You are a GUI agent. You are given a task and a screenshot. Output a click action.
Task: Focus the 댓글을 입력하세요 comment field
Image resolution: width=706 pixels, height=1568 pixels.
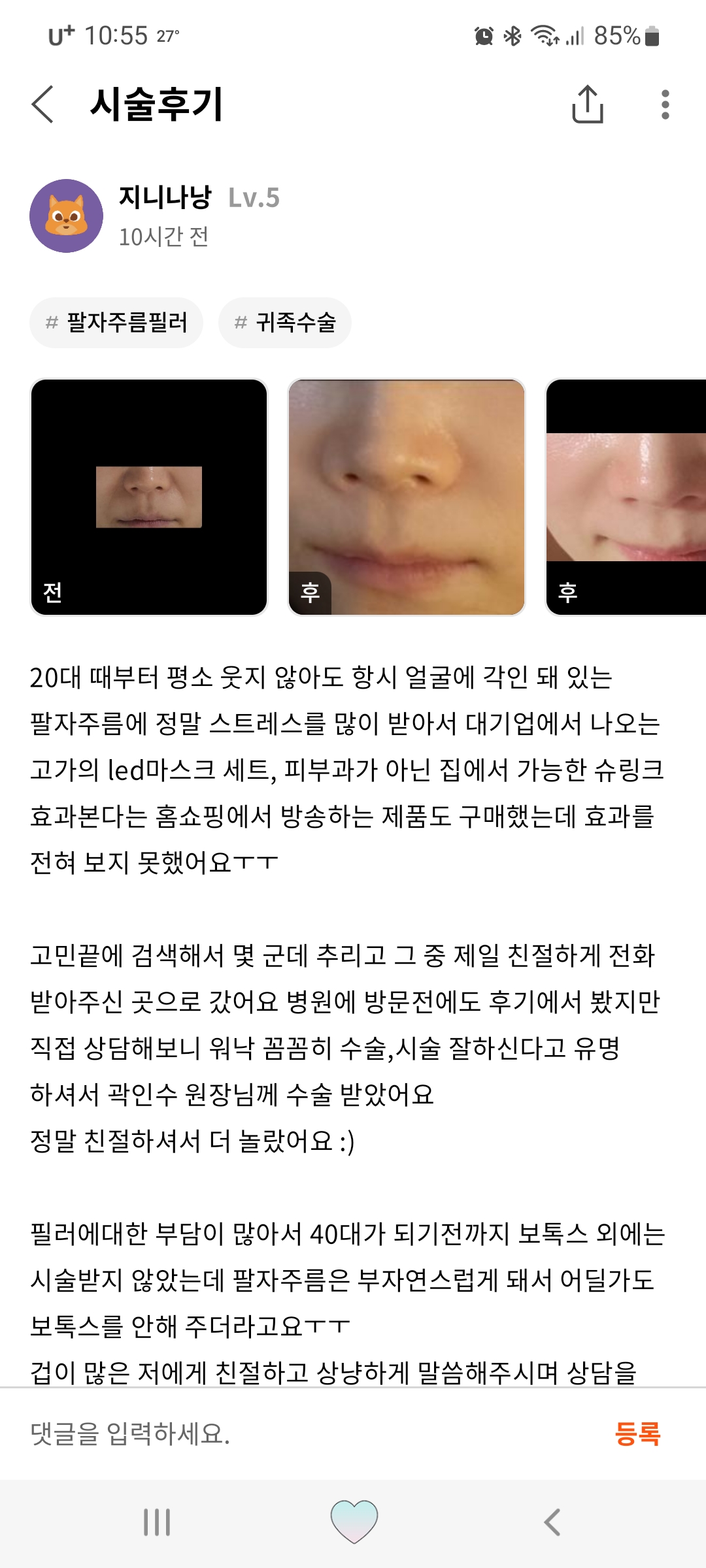tap(314, 1434)
